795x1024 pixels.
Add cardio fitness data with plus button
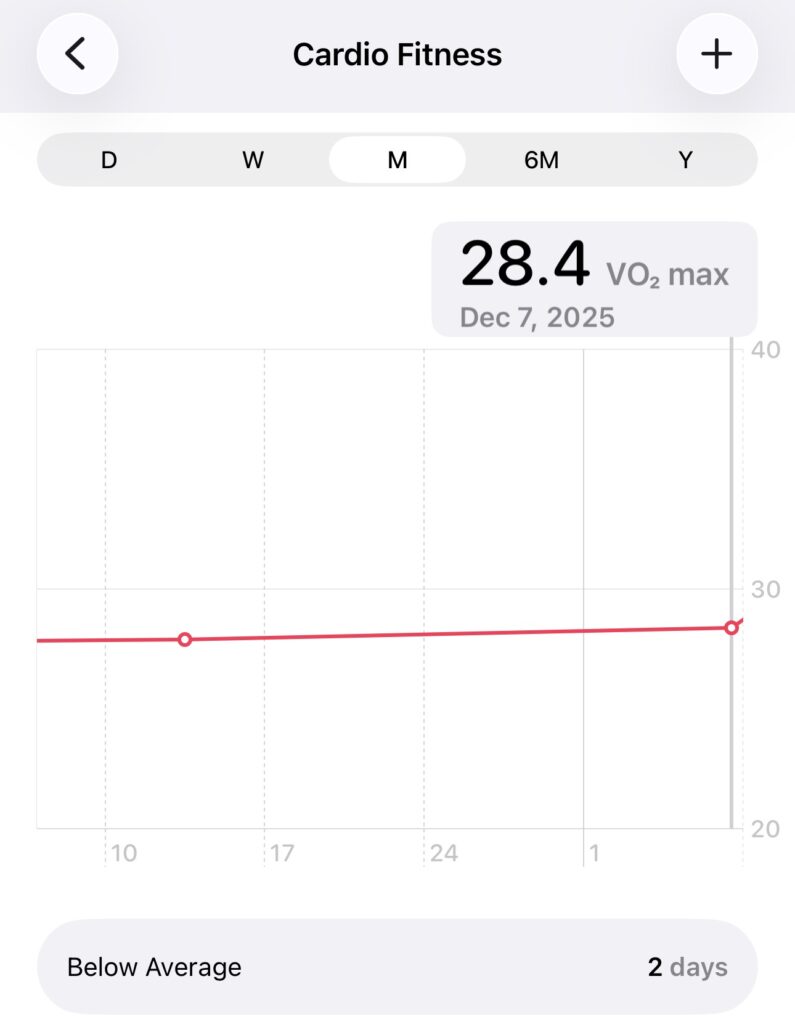click(x=716, y=54)
